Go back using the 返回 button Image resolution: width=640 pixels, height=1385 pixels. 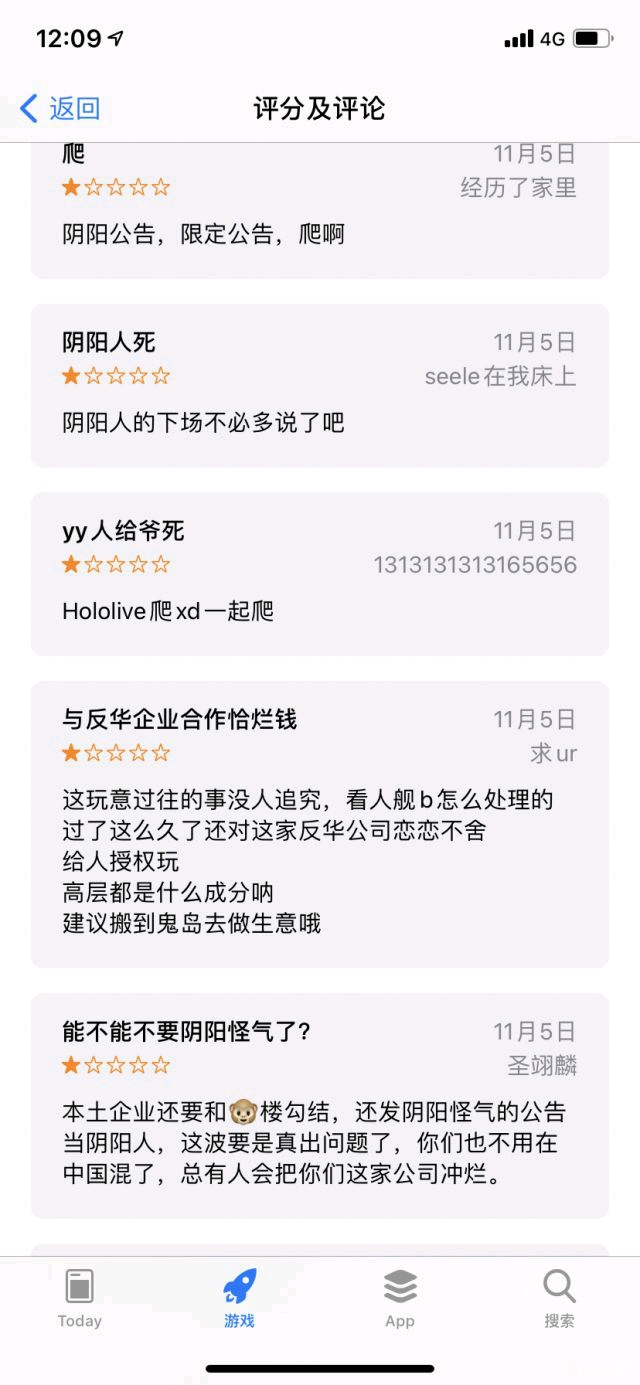click(x=62, y=108)
